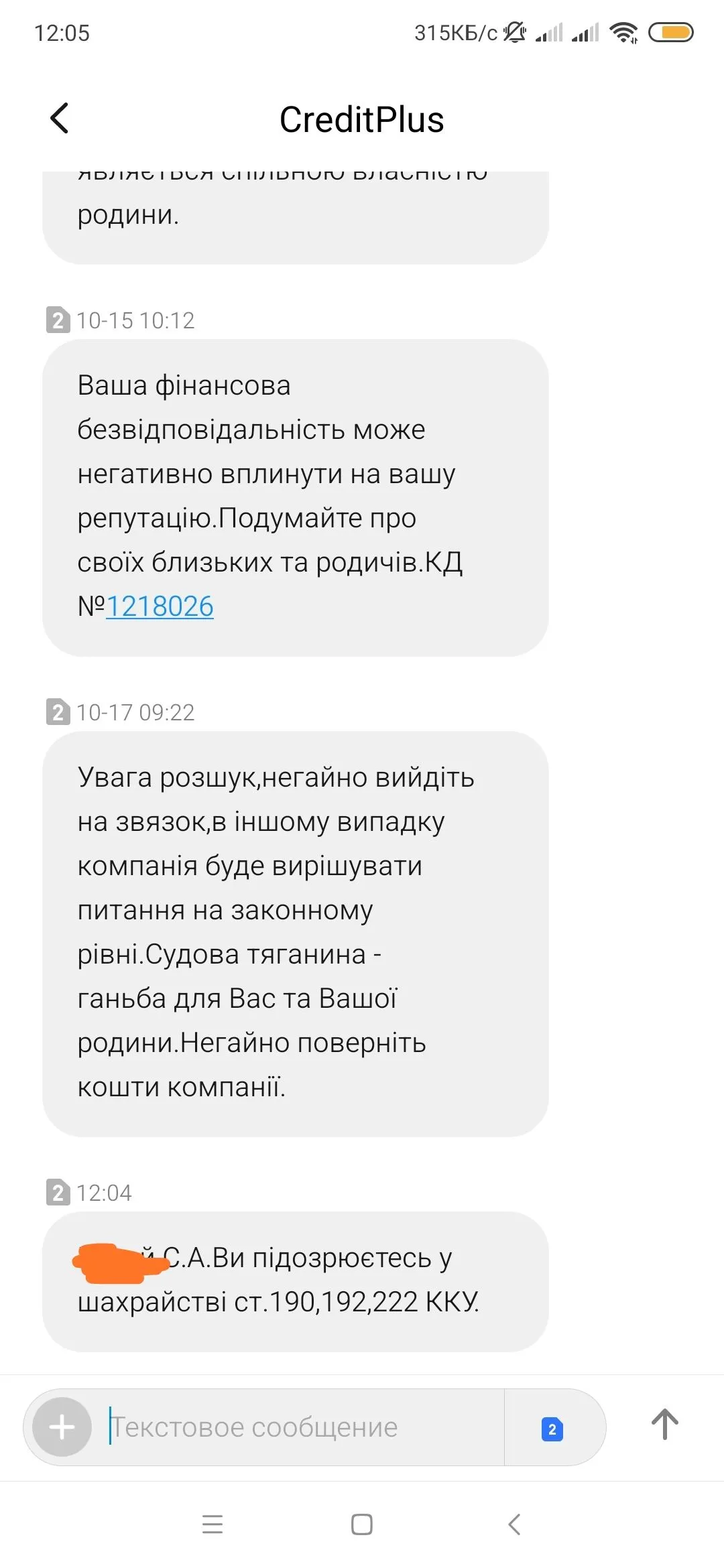Tap the system back button
The width and height of the screenshot is (724, 1568).
514,1524
